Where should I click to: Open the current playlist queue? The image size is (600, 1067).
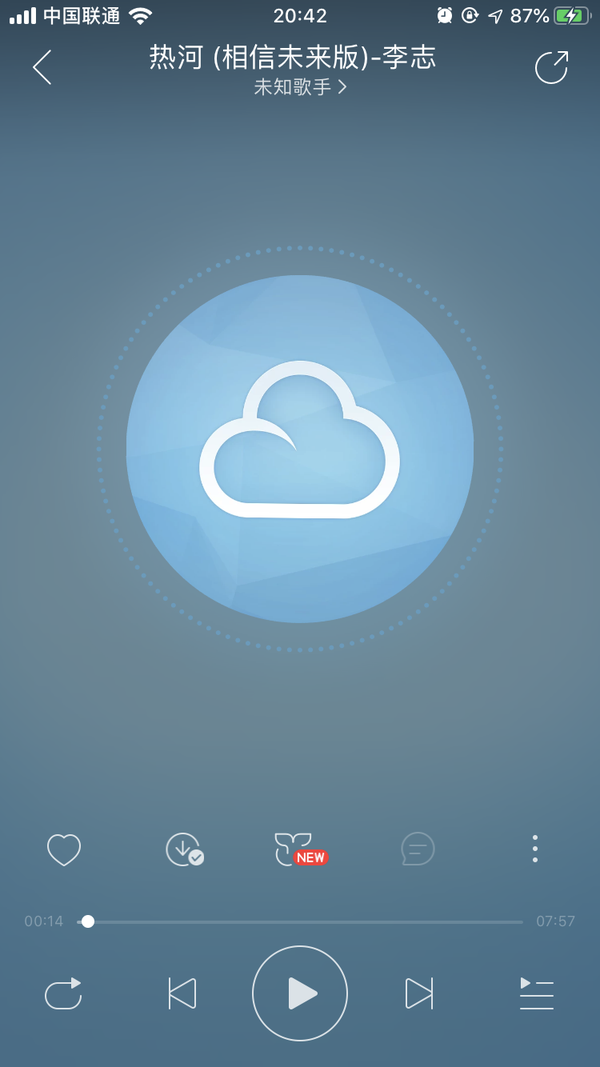click(537, 994)
